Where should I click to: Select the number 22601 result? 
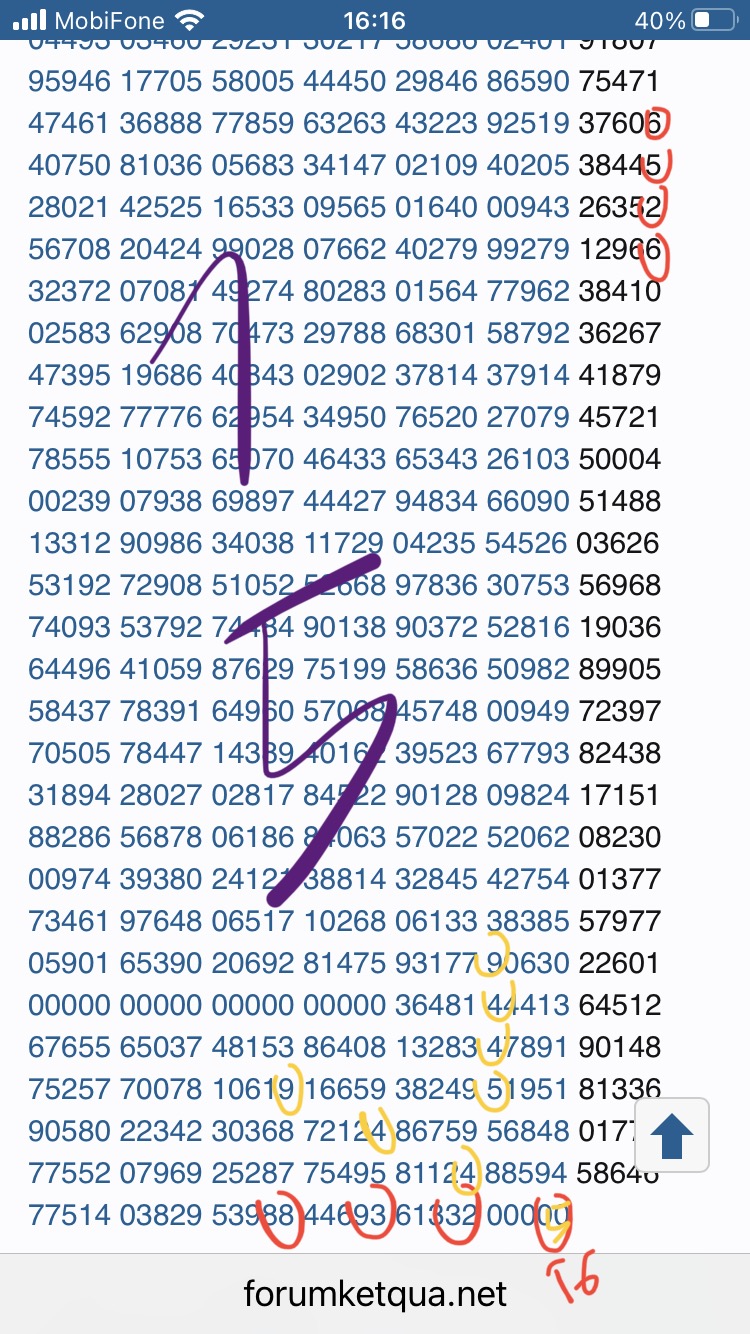[618, 962]
